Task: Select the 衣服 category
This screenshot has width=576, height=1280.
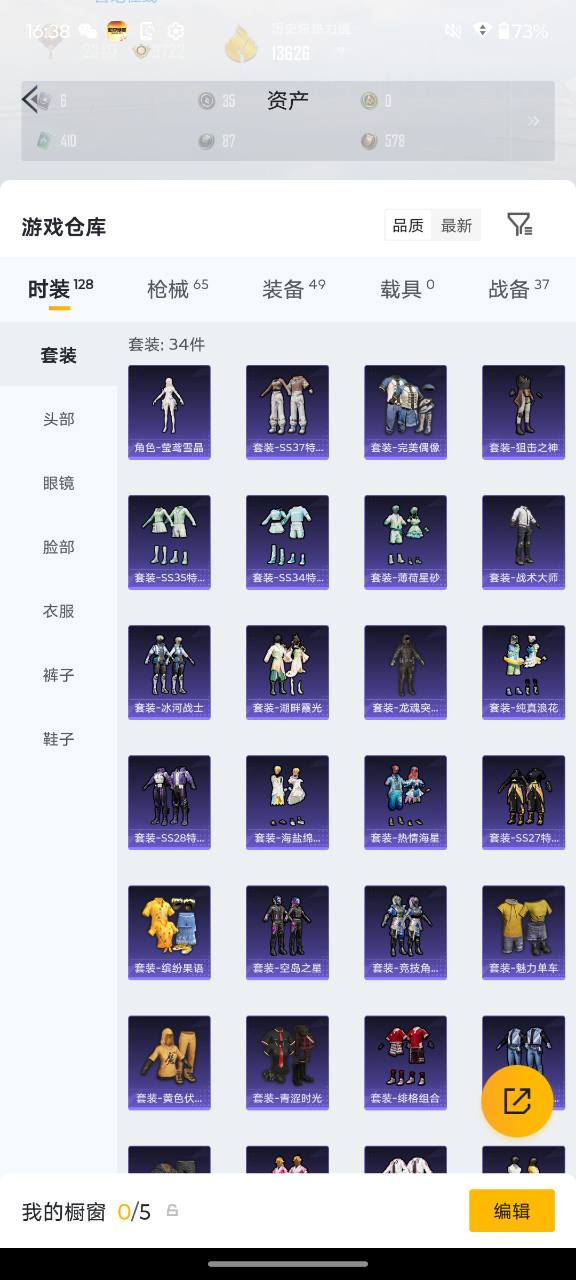Action: click(x=58, y=611)
